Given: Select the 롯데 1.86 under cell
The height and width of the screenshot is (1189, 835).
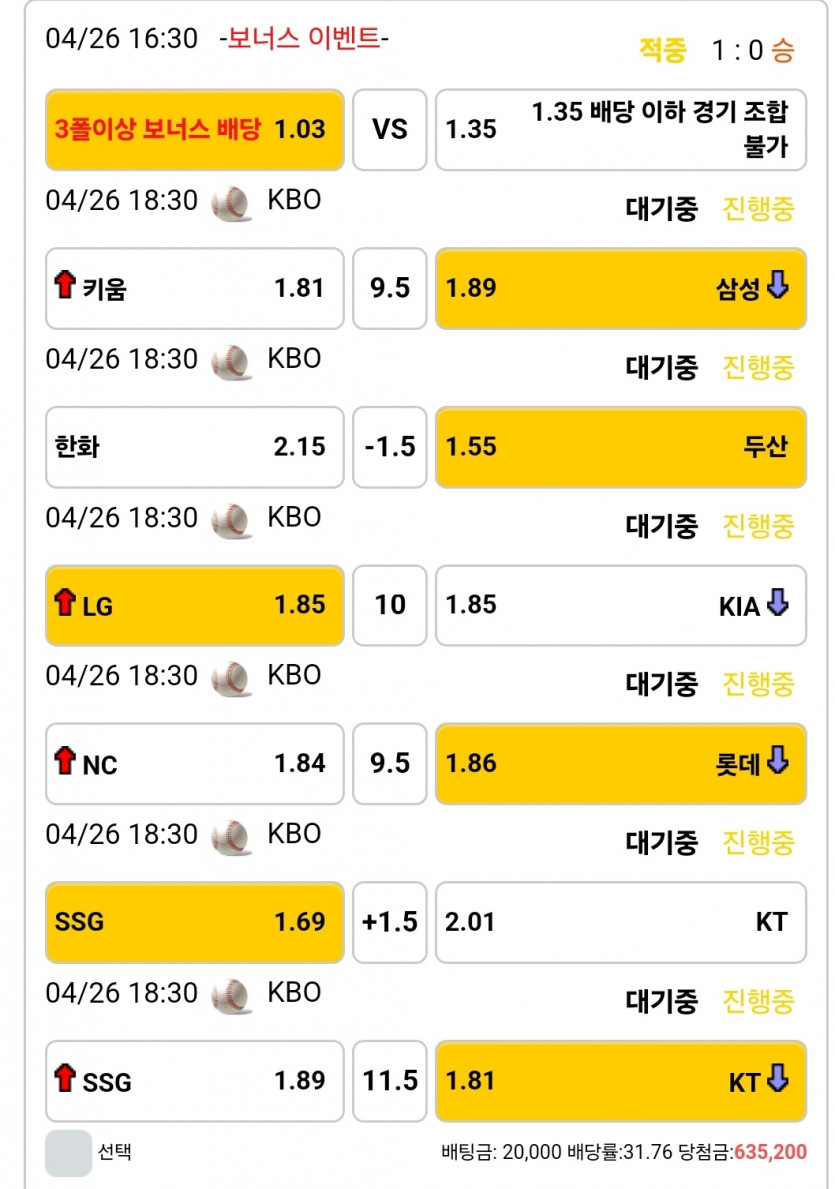Looking at the screenshot, I should (x=620, y=764).
